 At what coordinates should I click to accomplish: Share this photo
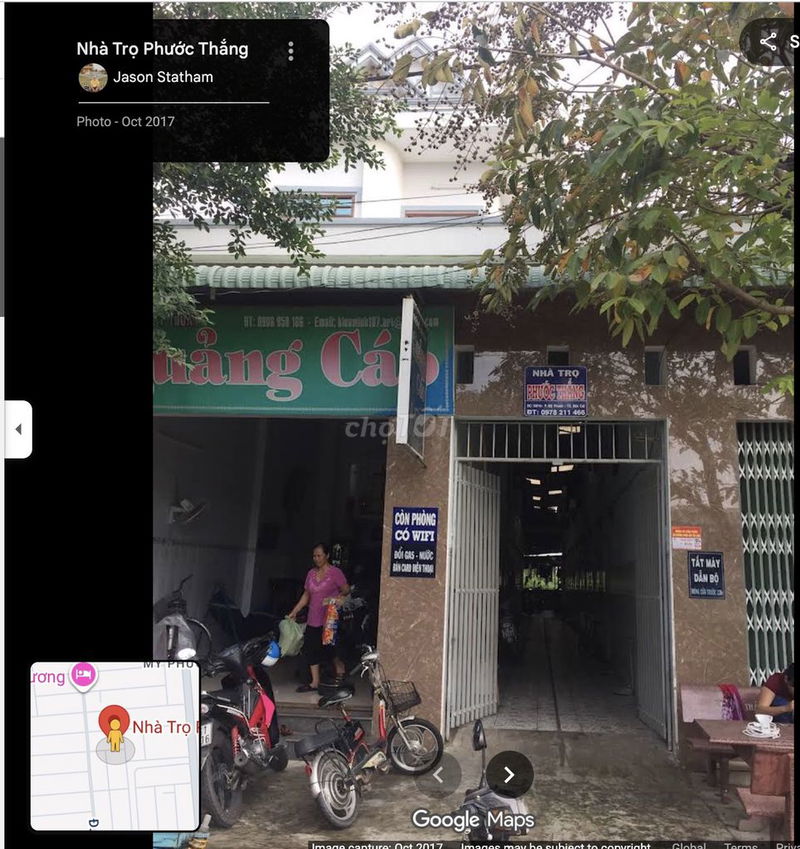768,42
